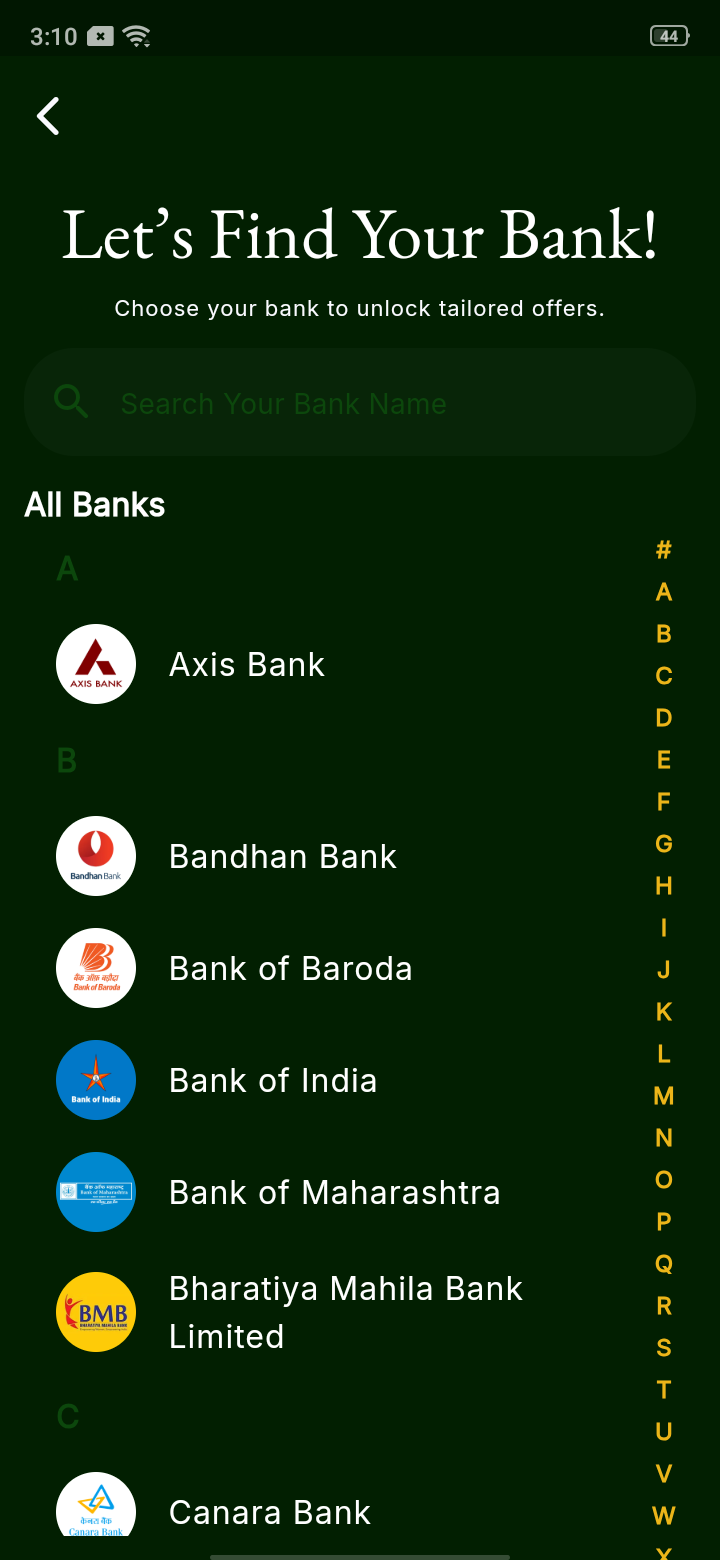Screen dimensions: 720x1560
Task: Pick Bank of India
Action: point(273,1081)
